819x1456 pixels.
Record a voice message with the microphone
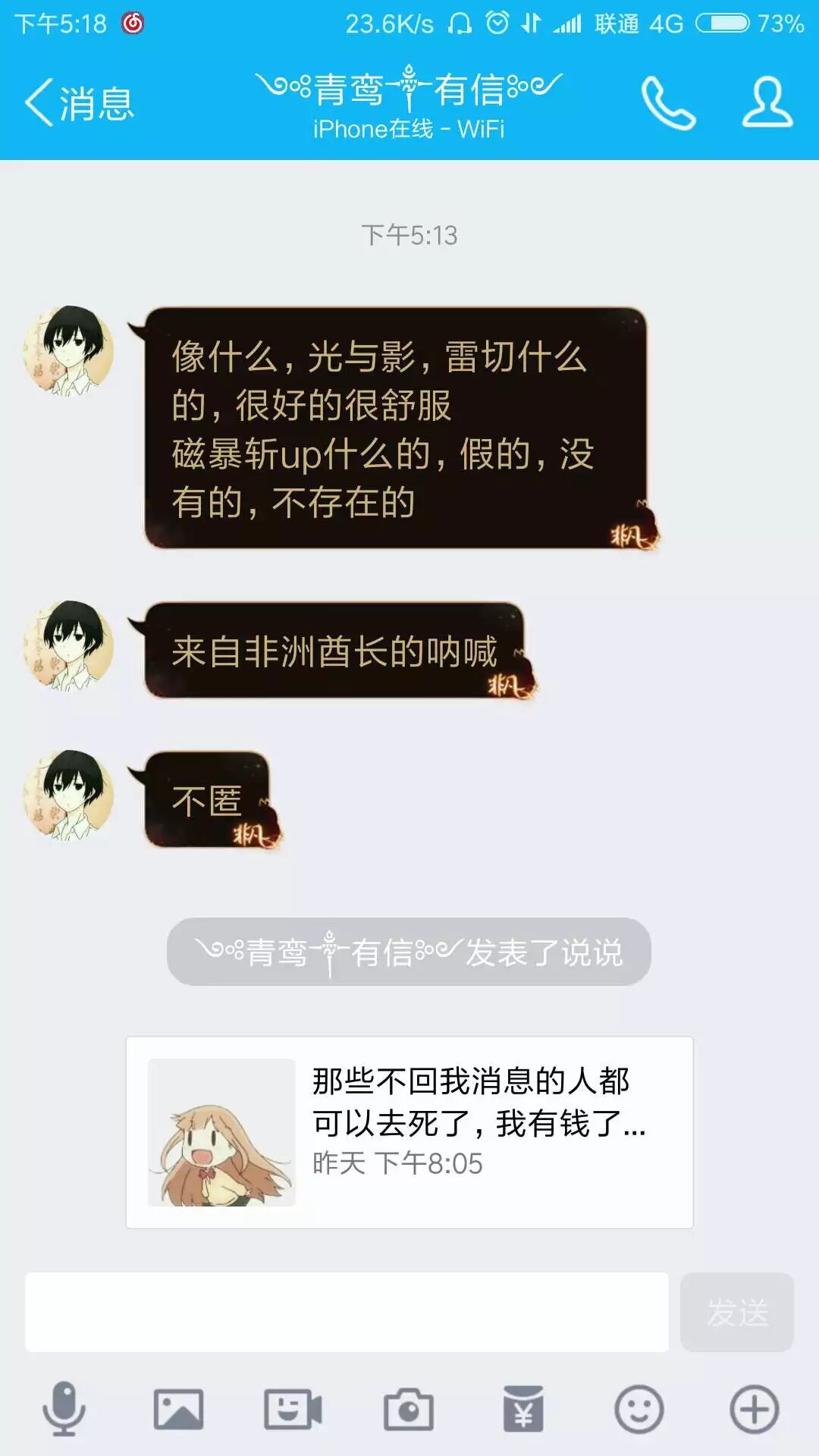[64, 1410]
